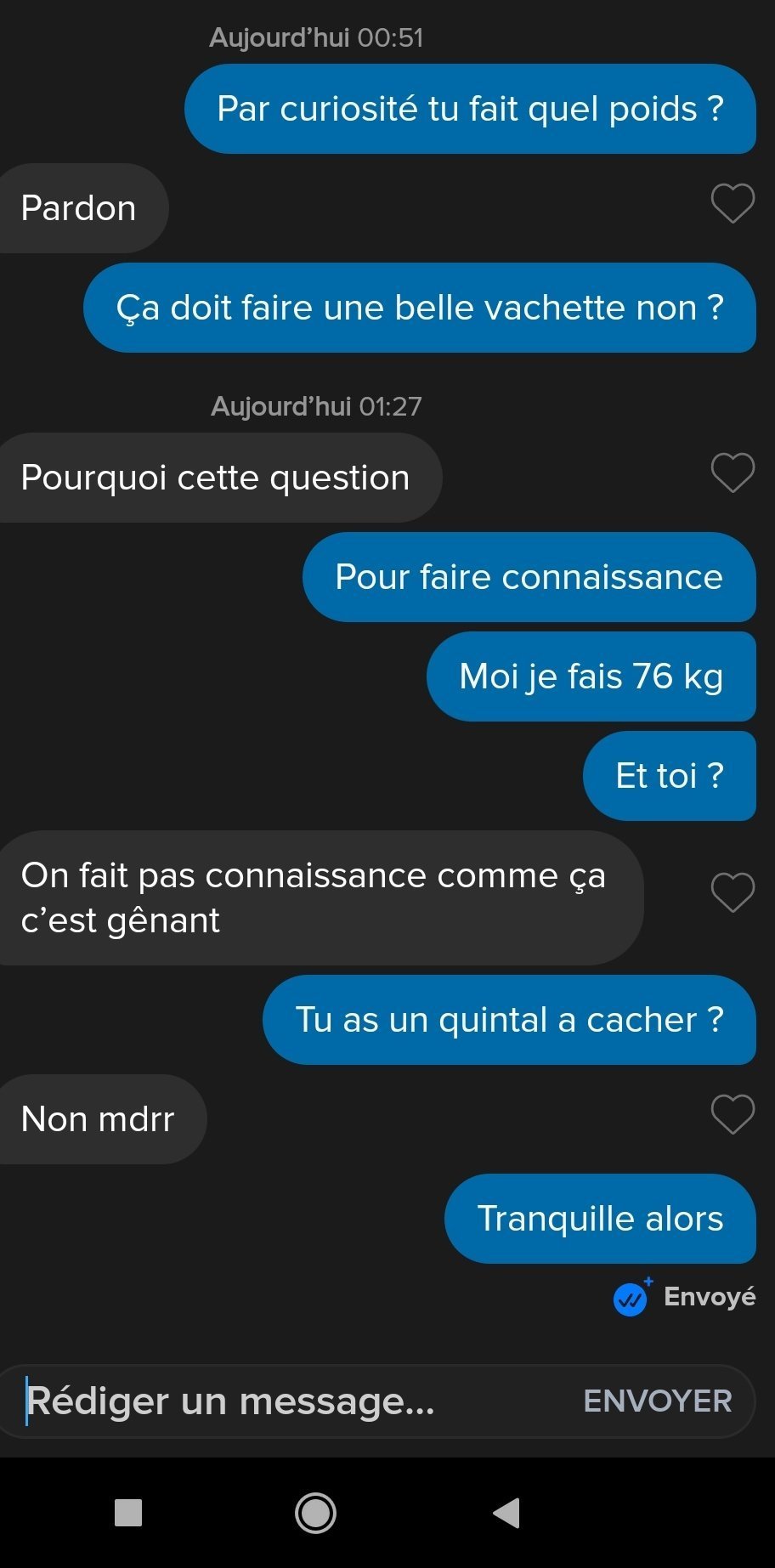Like the "Pardon" message with the heart
This screenshot has height=1568, width=775.
(733, 204)
